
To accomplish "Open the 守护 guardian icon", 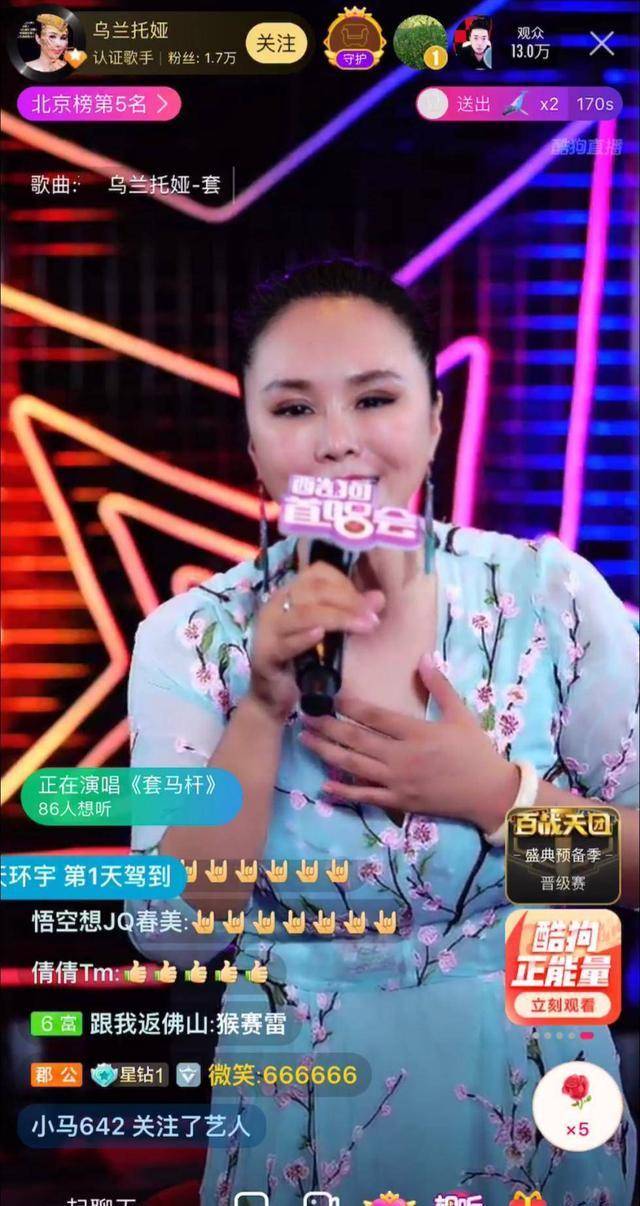I will pyautogui.click(x=355, y=40).
